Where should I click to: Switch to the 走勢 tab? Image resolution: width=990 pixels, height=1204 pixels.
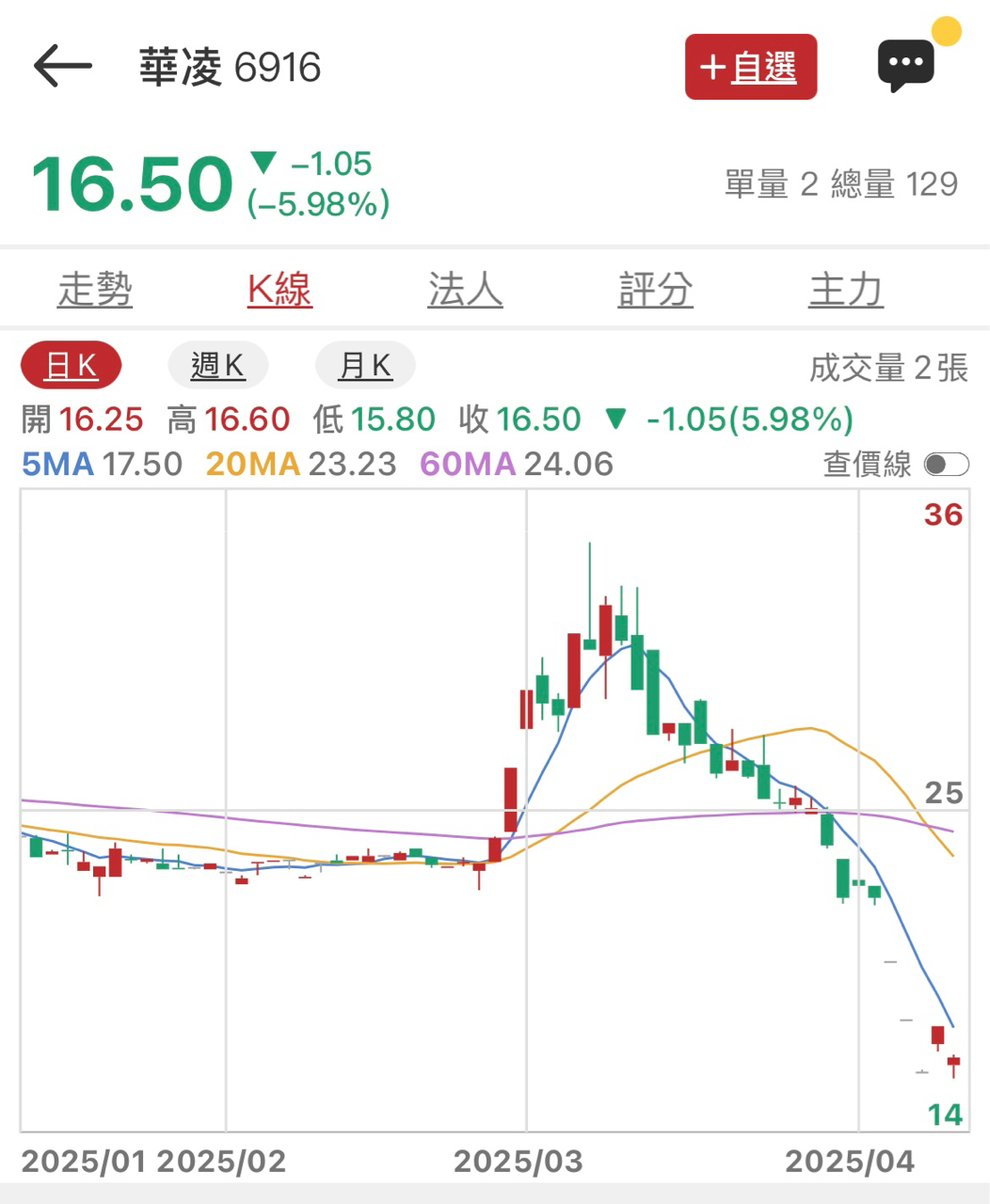click(x=95, y=289)
